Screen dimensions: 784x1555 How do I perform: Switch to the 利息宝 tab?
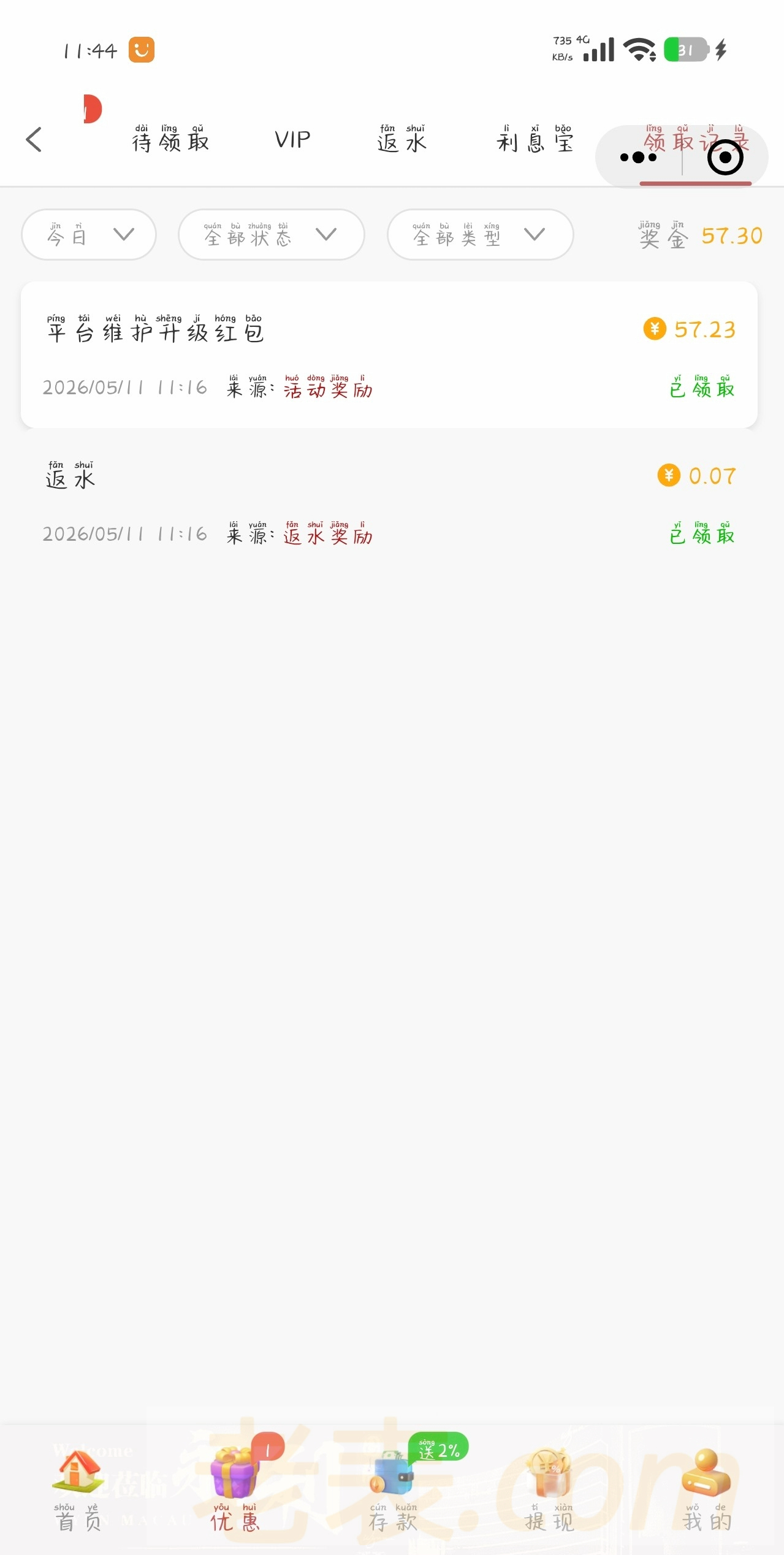tap(535, 140)
